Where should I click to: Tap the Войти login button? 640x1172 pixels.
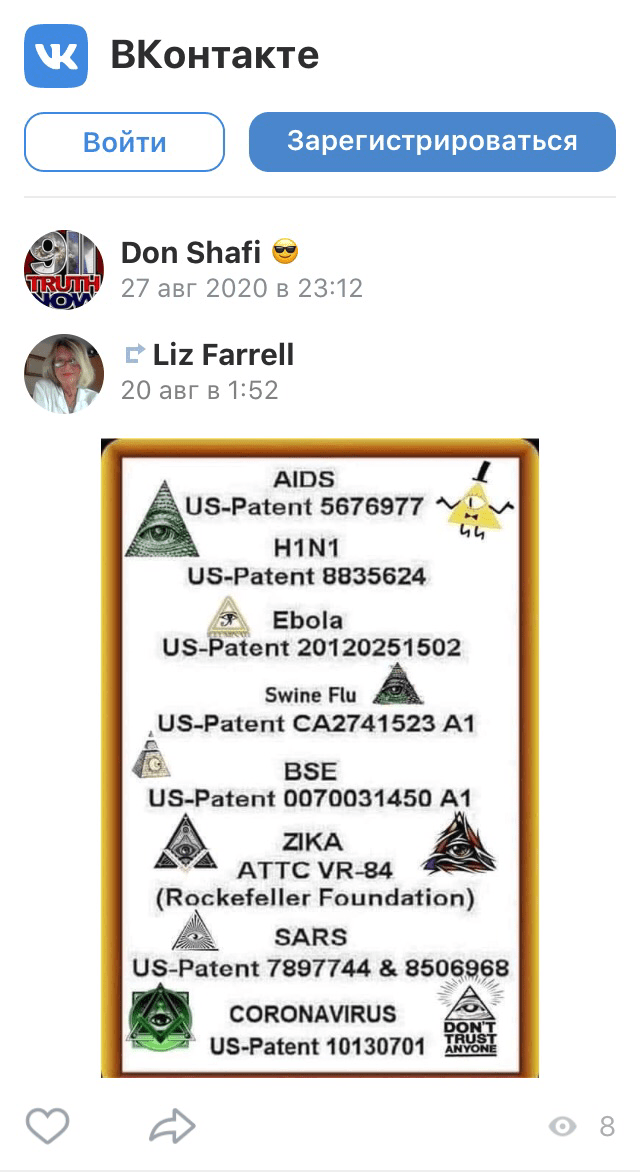tap(124, 142)
